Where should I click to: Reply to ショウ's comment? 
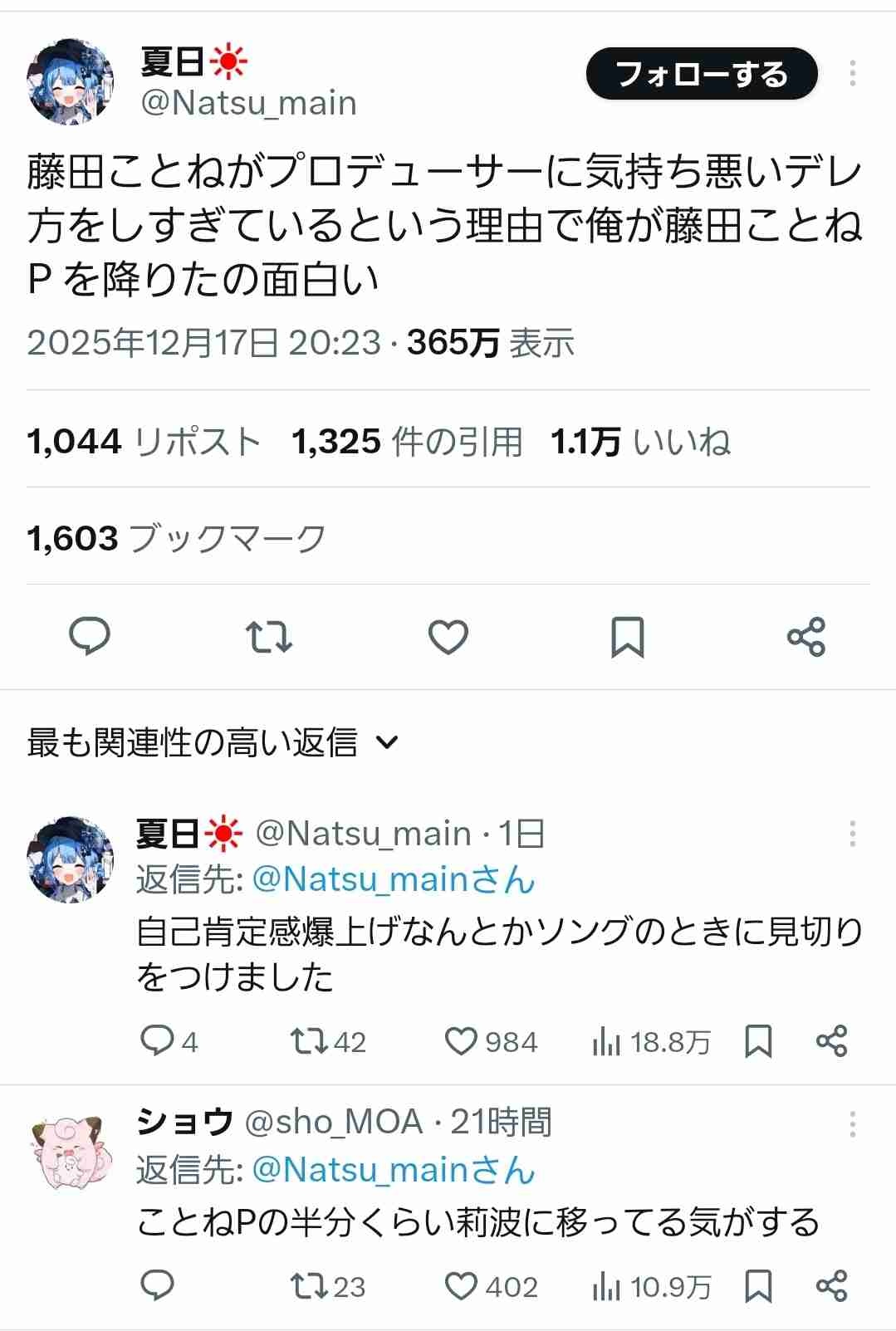(157, 1286)
